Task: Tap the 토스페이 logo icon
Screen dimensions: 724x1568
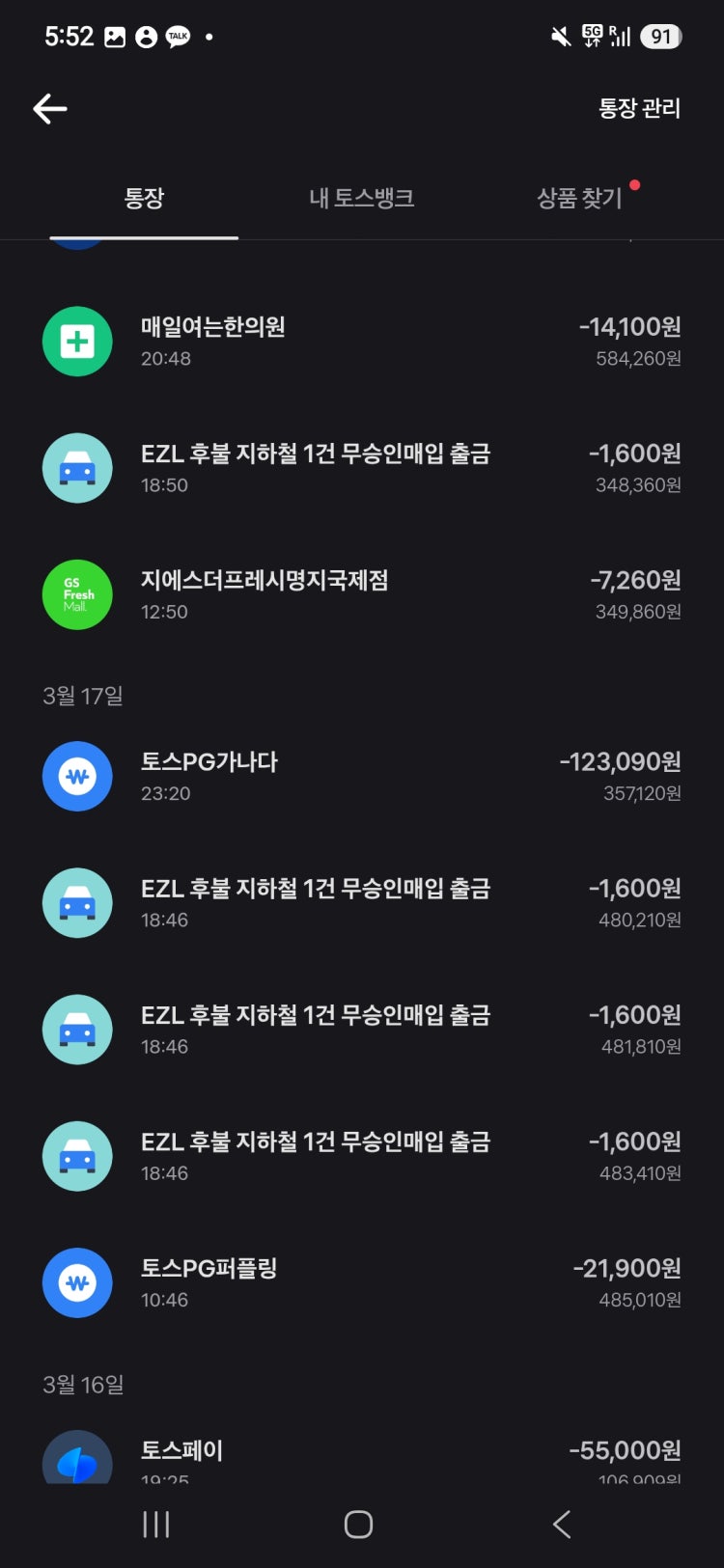Action: pyautogui.click(x=77, y=1460)
